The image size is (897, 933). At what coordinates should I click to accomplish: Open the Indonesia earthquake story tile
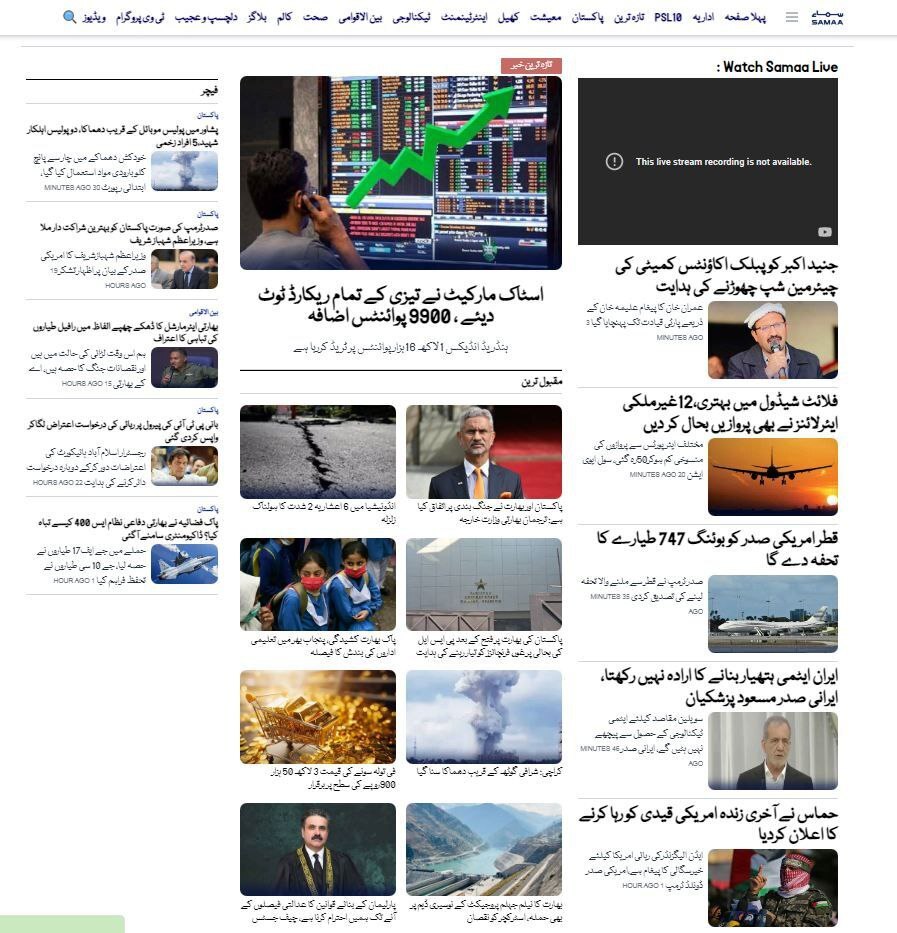click(318, 451)
